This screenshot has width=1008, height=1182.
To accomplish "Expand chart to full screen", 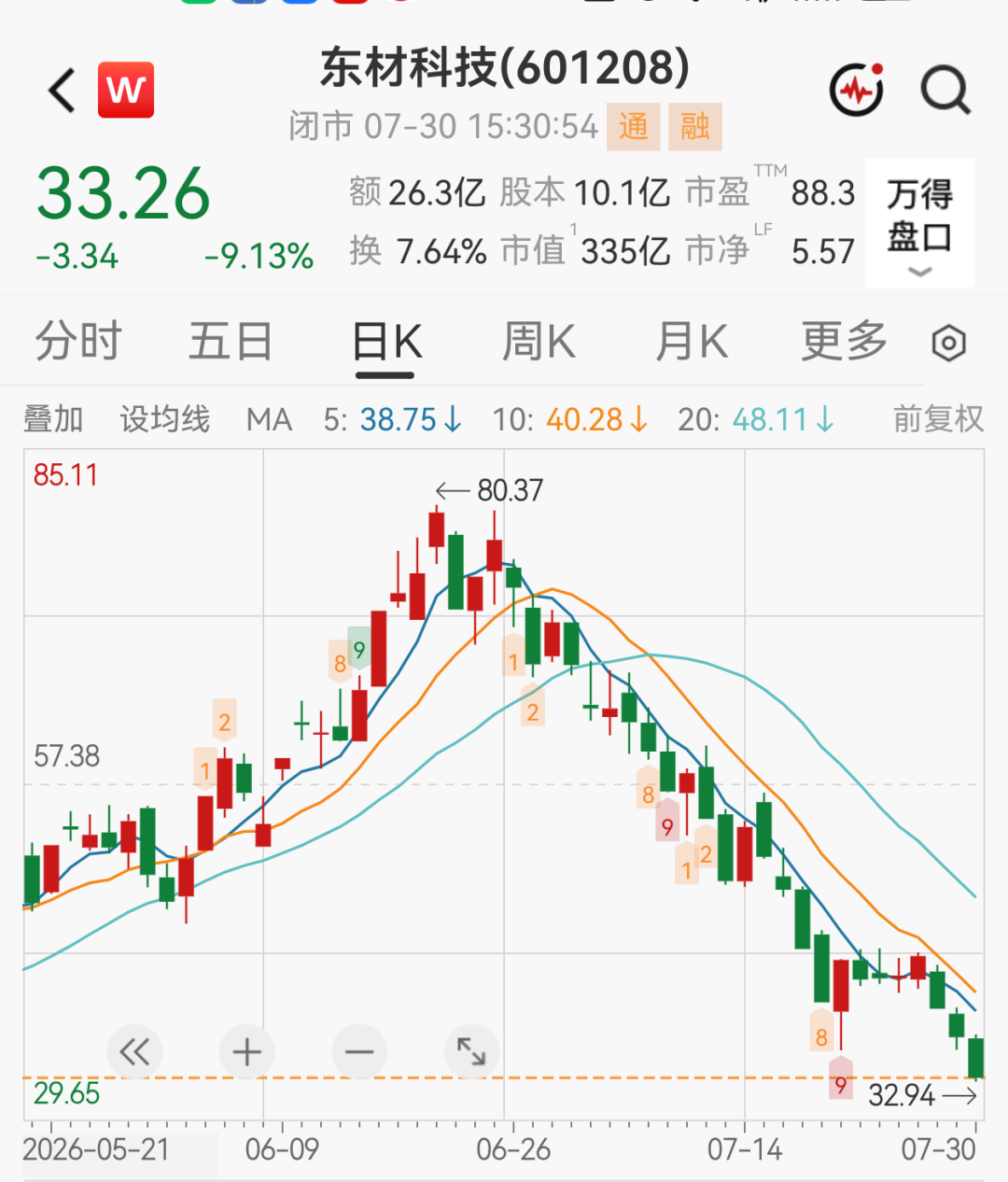I will pos(471,1052).
